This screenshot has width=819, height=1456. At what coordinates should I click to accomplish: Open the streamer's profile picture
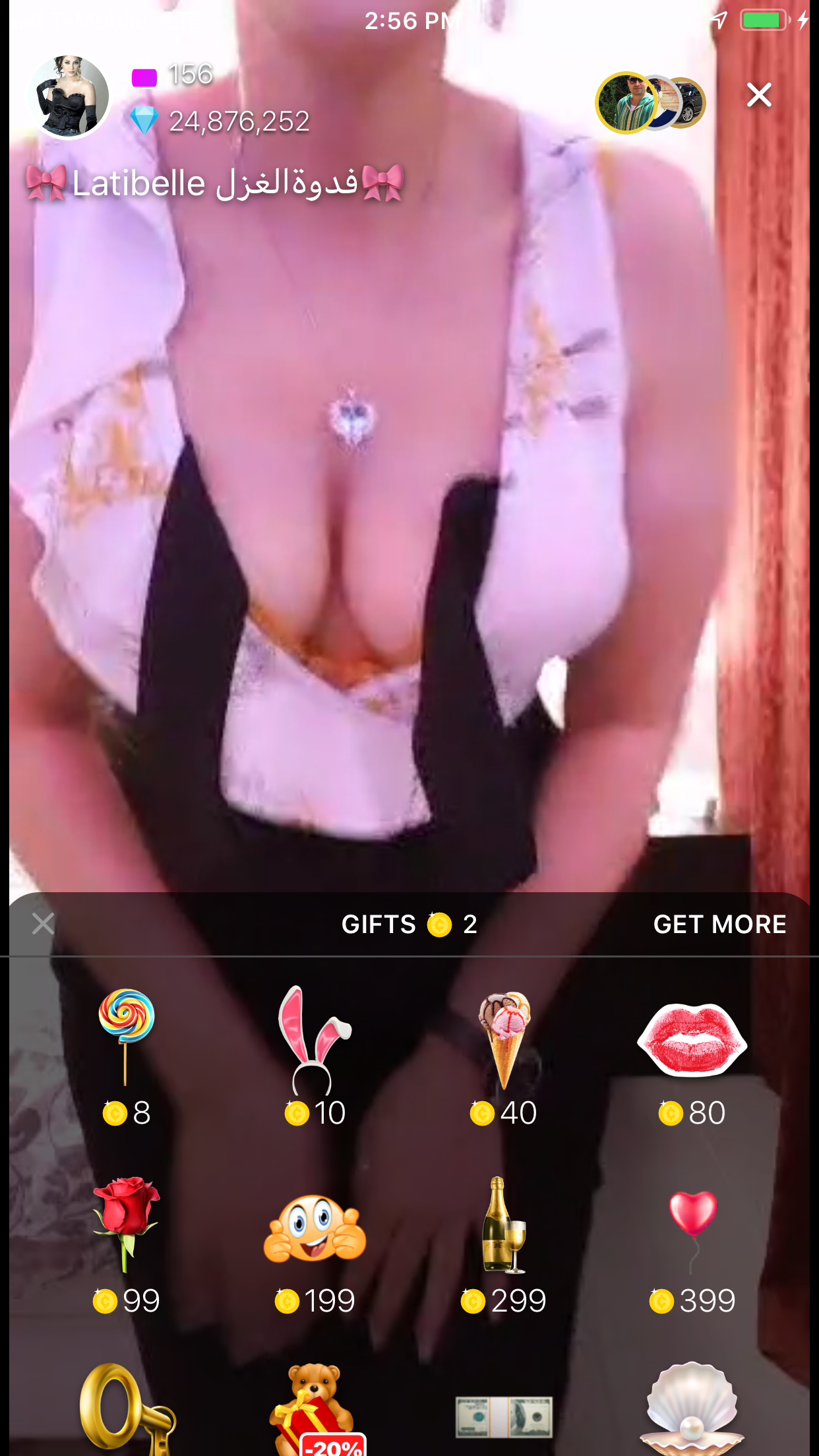[x=69, y=97]
